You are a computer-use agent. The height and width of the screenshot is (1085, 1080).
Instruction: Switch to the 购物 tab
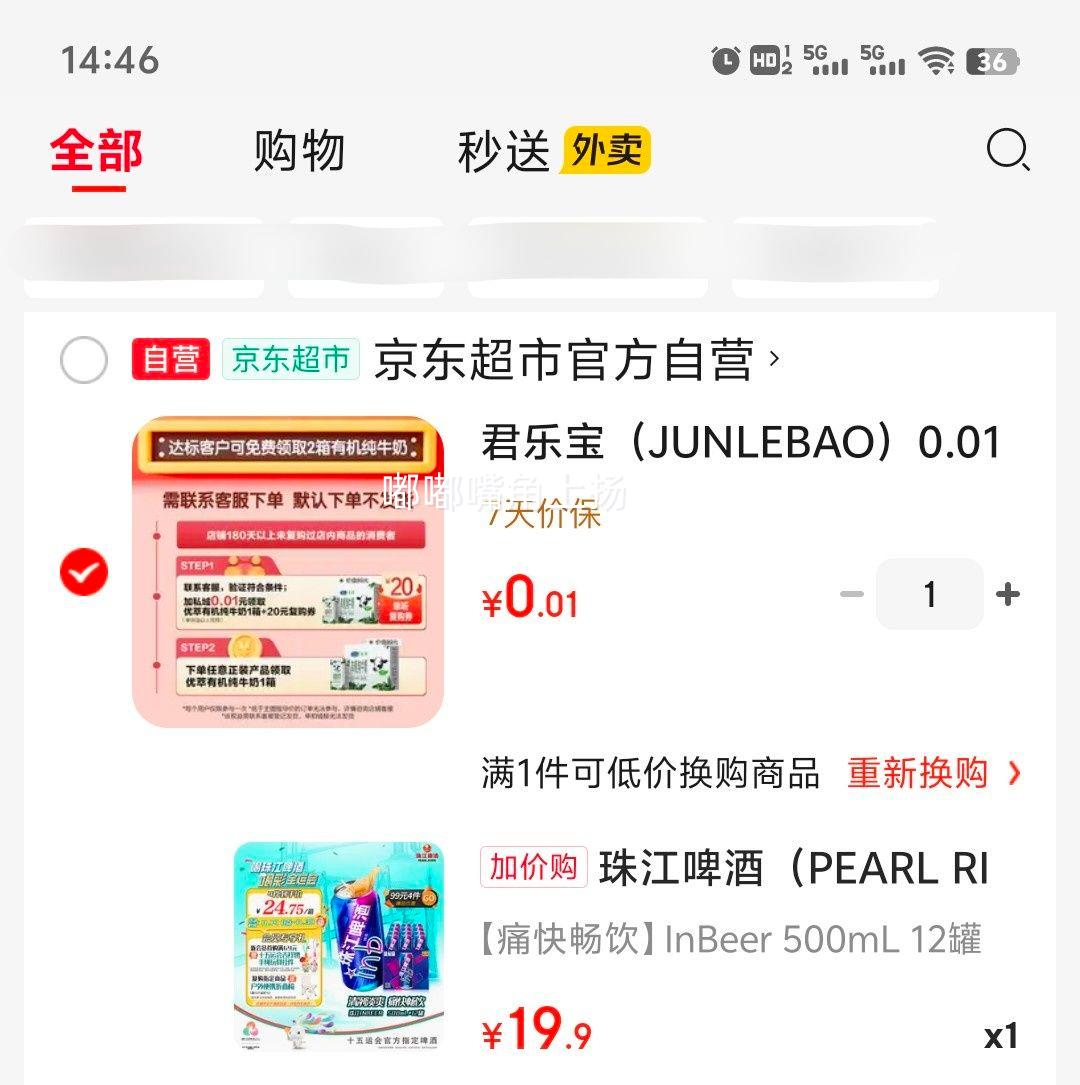pyautogui.click(x=300, y=150)
